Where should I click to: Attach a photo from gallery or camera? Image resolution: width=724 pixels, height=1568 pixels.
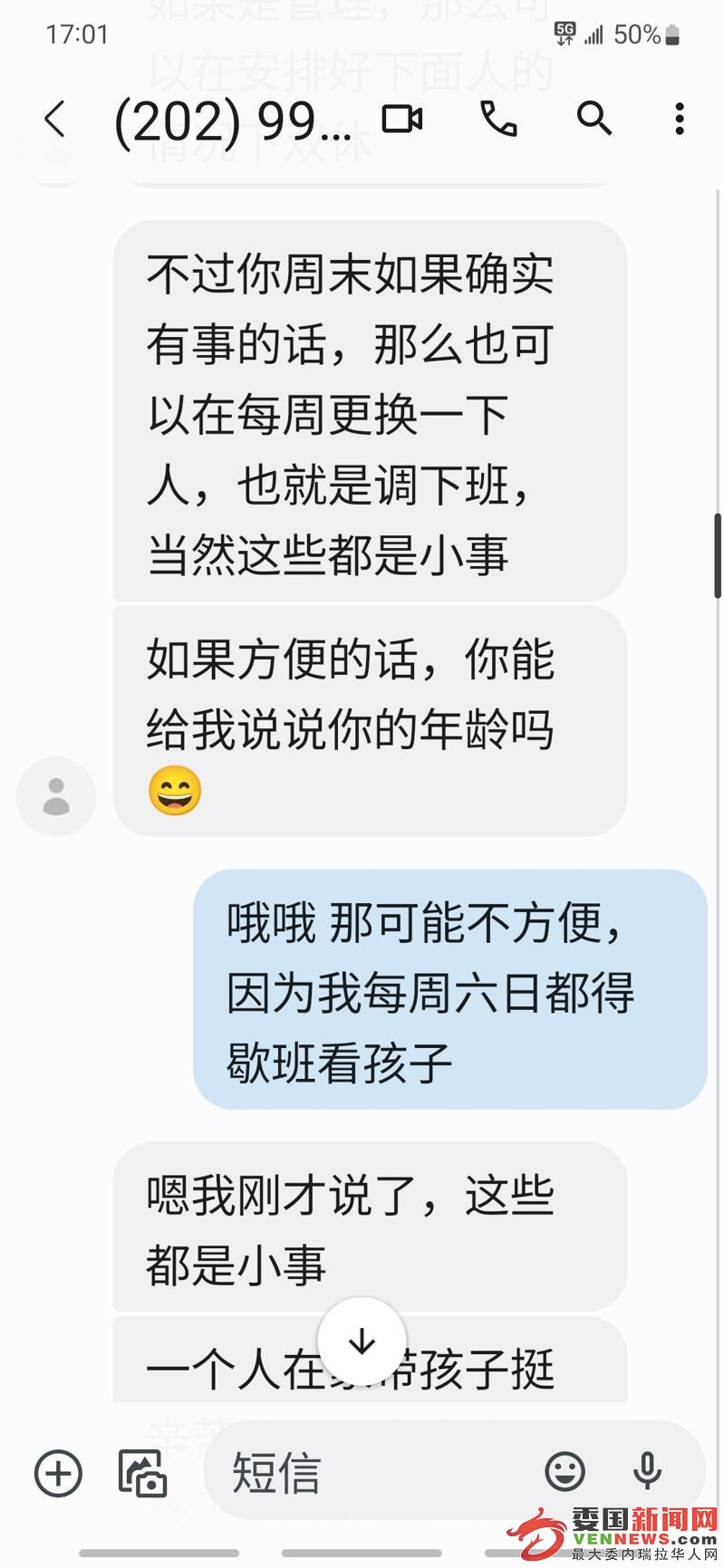point(142,1472)
